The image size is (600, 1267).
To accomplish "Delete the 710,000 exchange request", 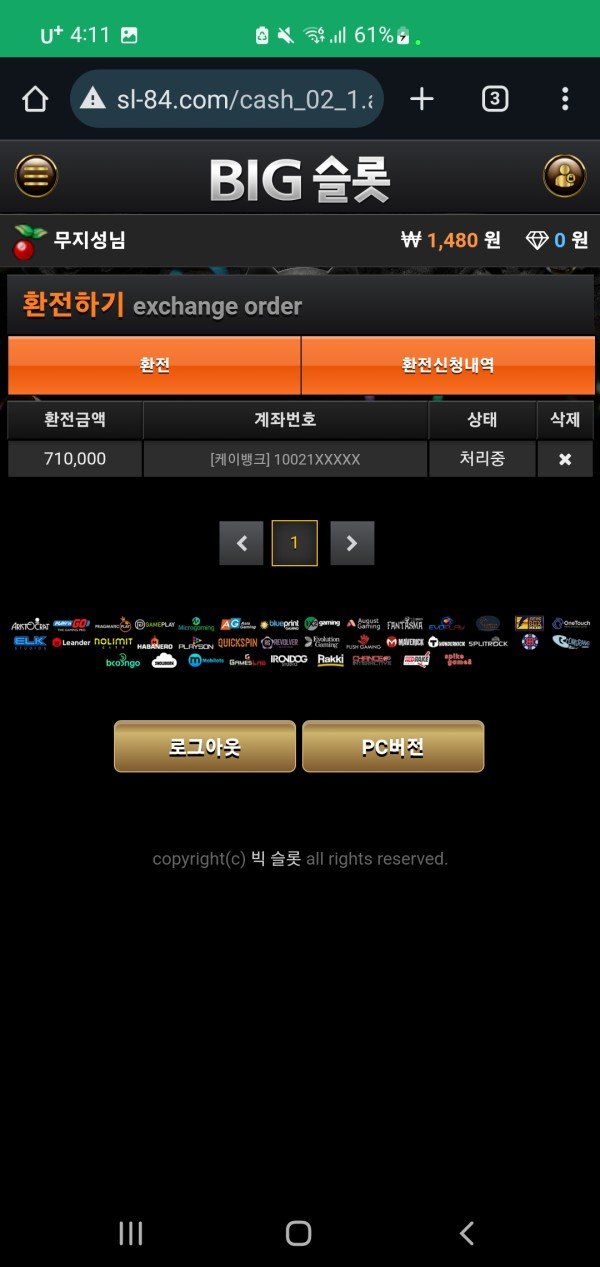I will click(x=565, y=459).
